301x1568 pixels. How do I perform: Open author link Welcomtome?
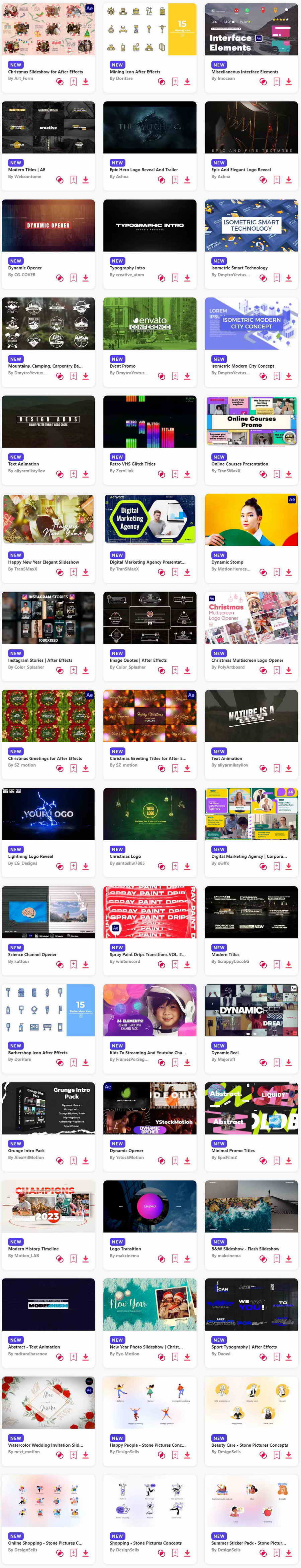(x=25, y=176)
